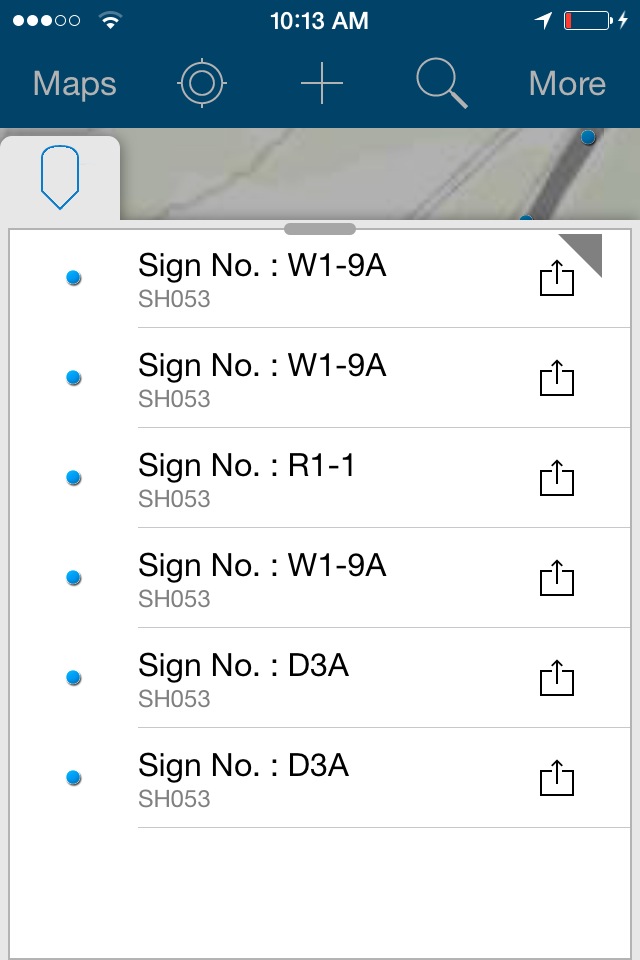This screenshot has height=960, width=640.
Task: Open the search magnifier
Action: coord(442,84)
